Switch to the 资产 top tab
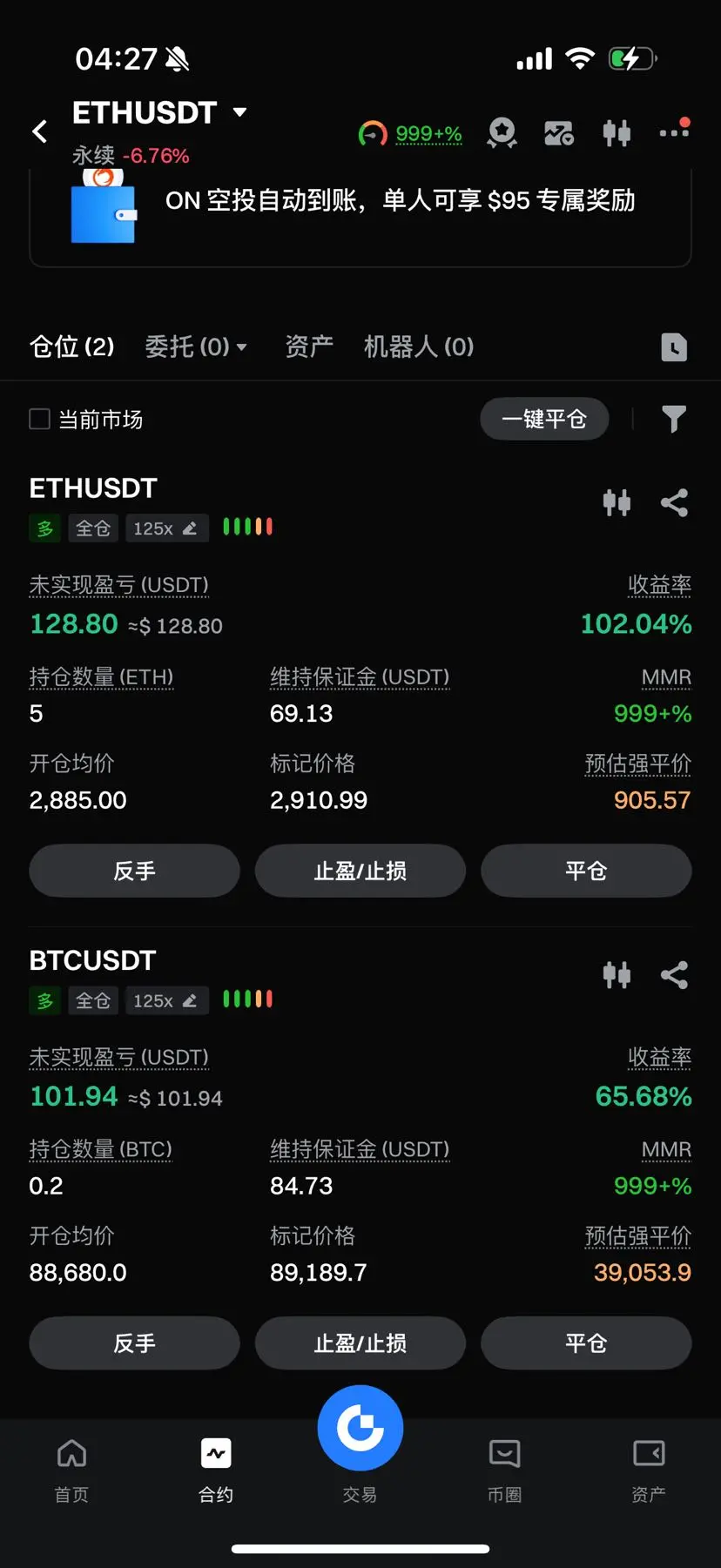 click(309, 347)
